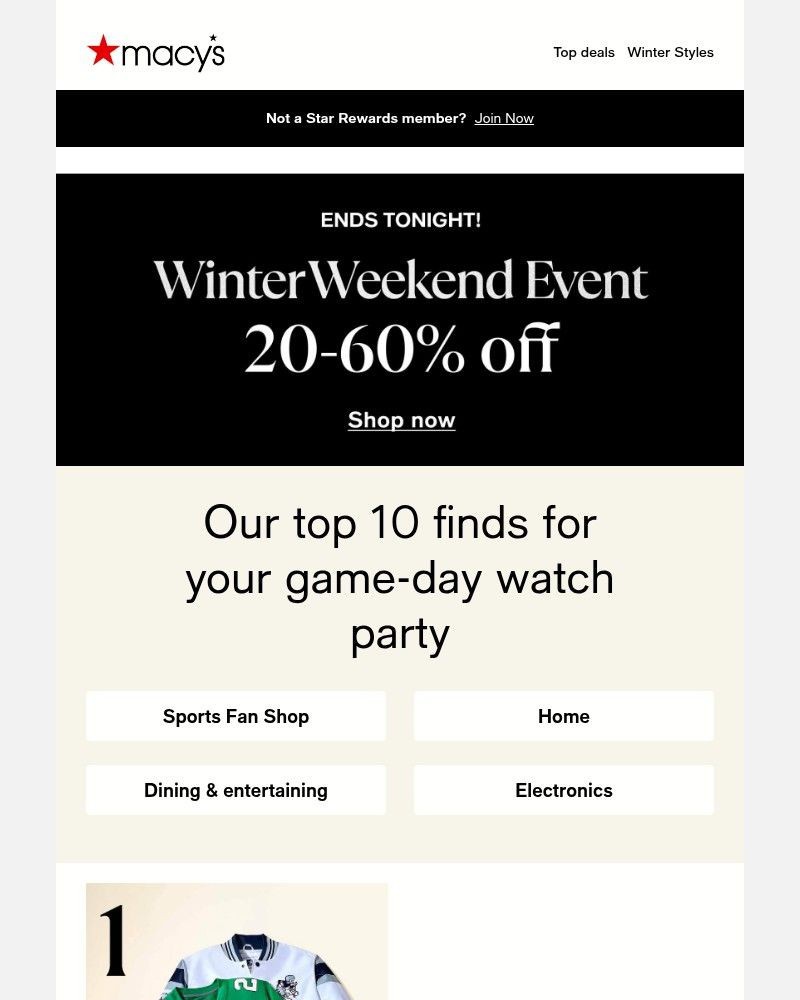800x1000 pixels.
Task: Select the Top deals navigation link
Action: pyautogui.click(x=583, y=52)
